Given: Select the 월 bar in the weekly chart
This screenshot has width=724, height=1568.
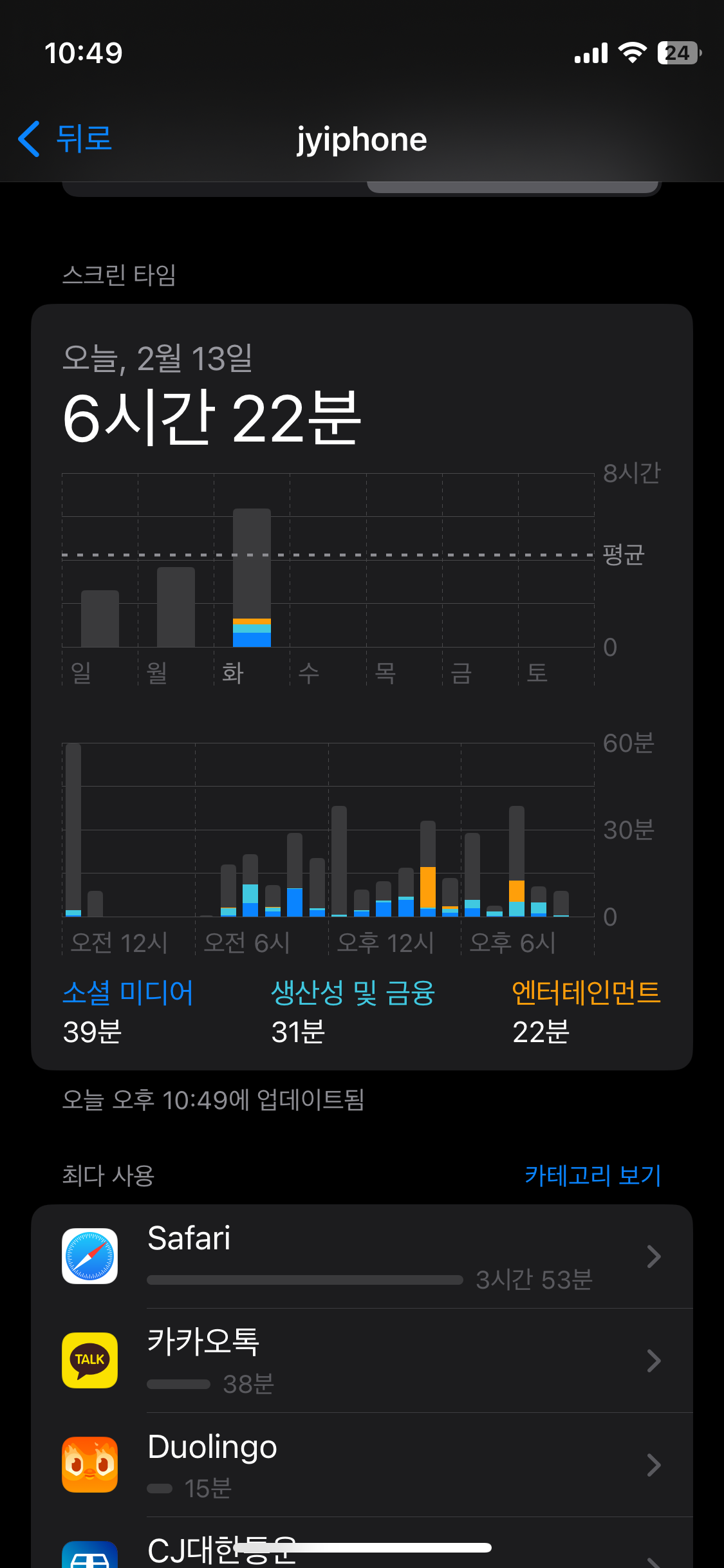Looking at the screenshot, I should click(x=176, y=607).
